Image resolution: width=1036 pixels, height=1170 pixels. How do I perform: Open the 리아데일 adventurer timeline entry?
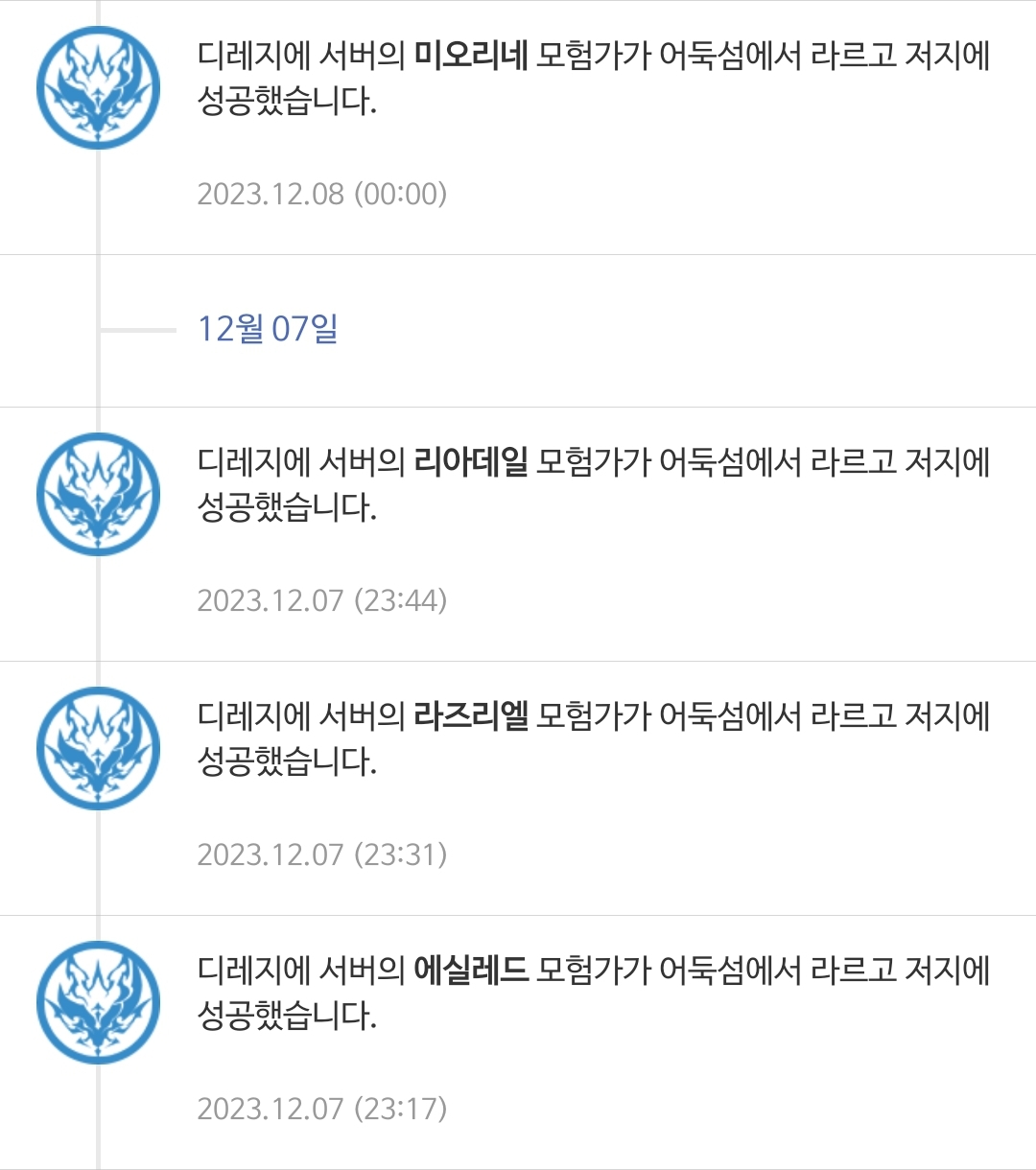point(593,484)
